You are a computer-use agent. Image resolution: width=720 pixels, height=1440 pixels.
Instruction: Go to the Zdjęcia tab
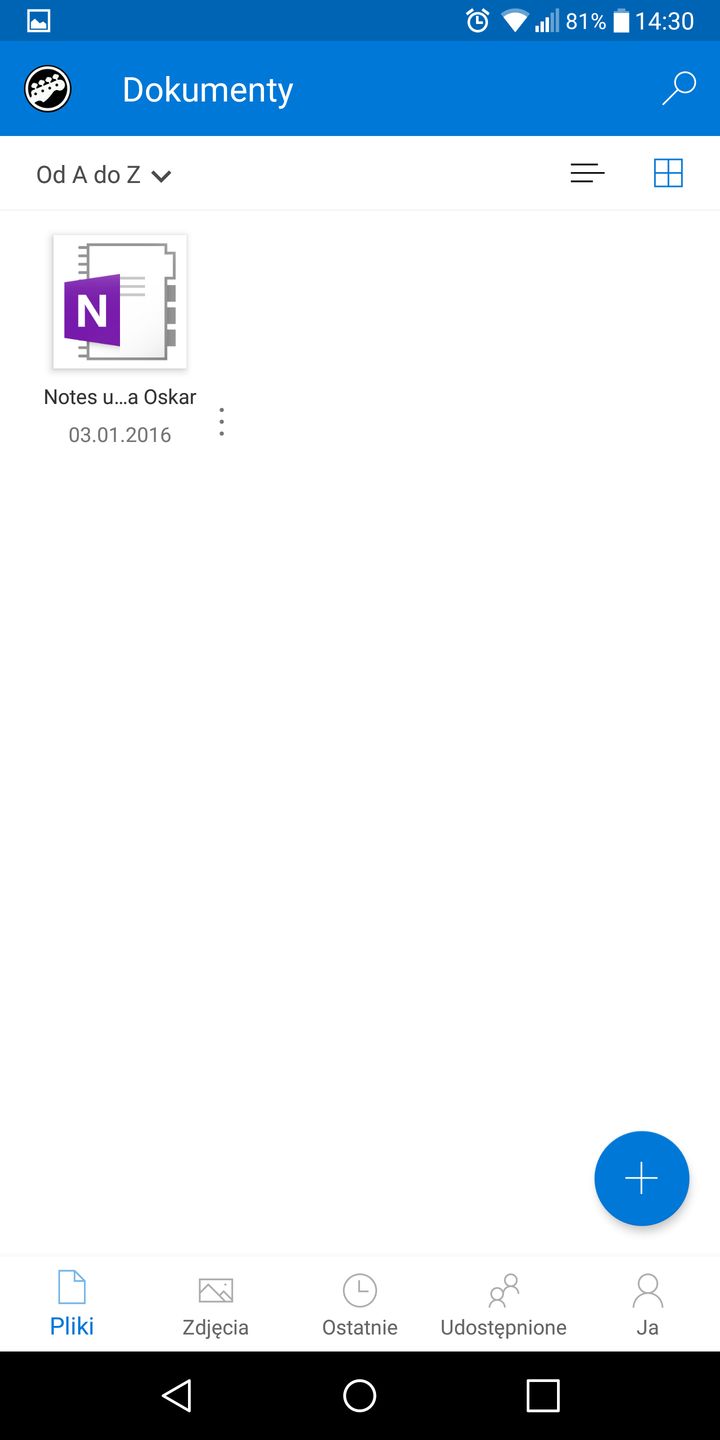[x=215, y=1303]
